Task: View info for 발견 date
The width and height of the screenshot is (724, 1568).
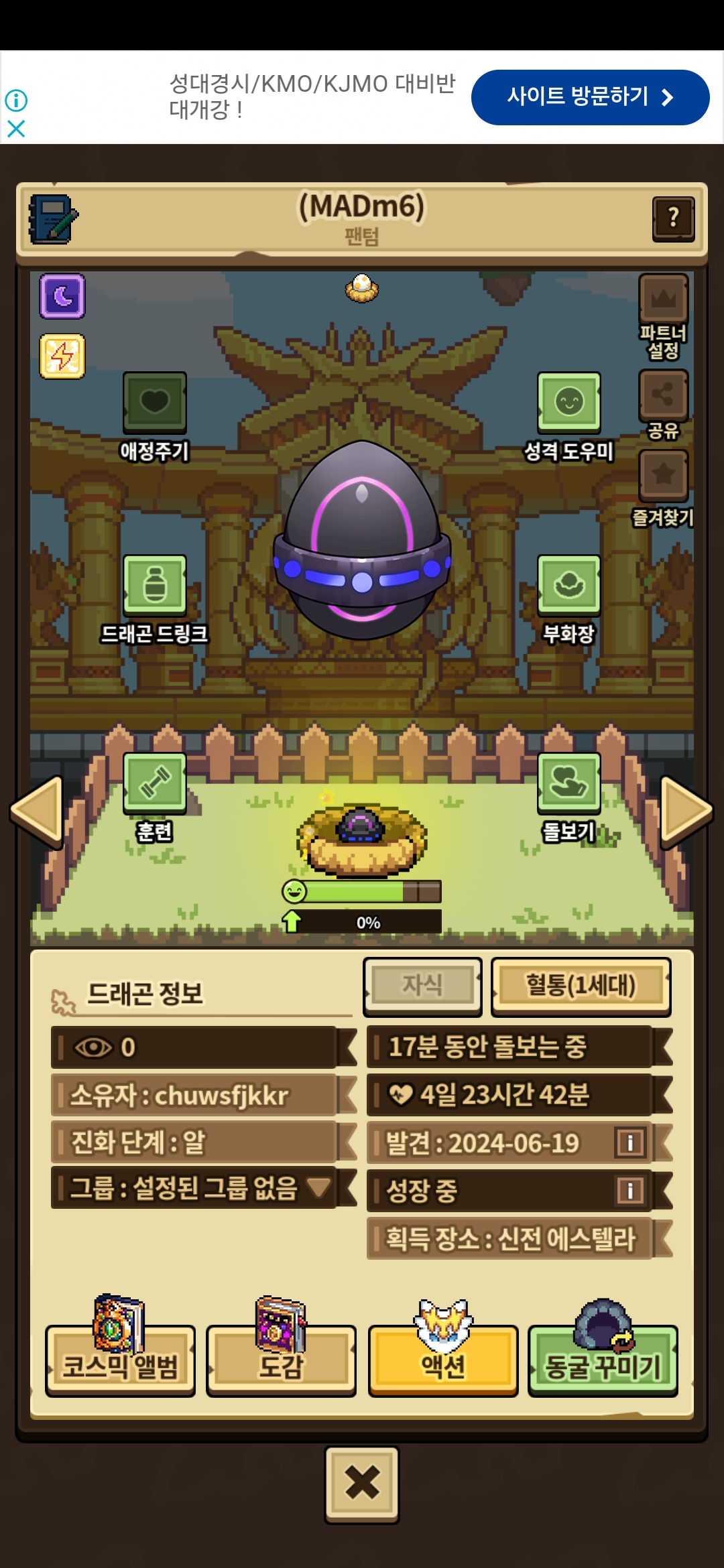Action: (x=629, y=1142)
